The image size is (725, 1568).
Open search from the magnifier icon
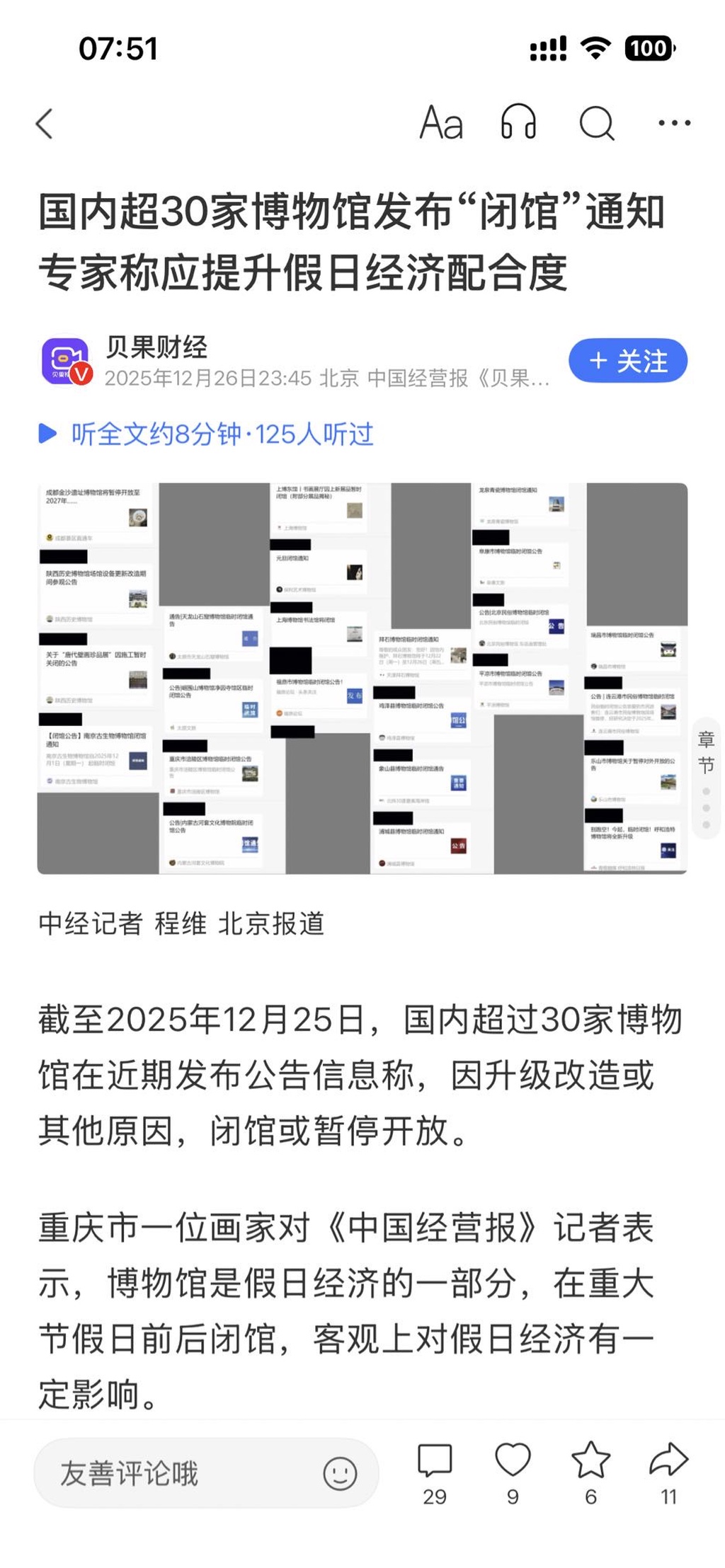click(x=596, y=124)
